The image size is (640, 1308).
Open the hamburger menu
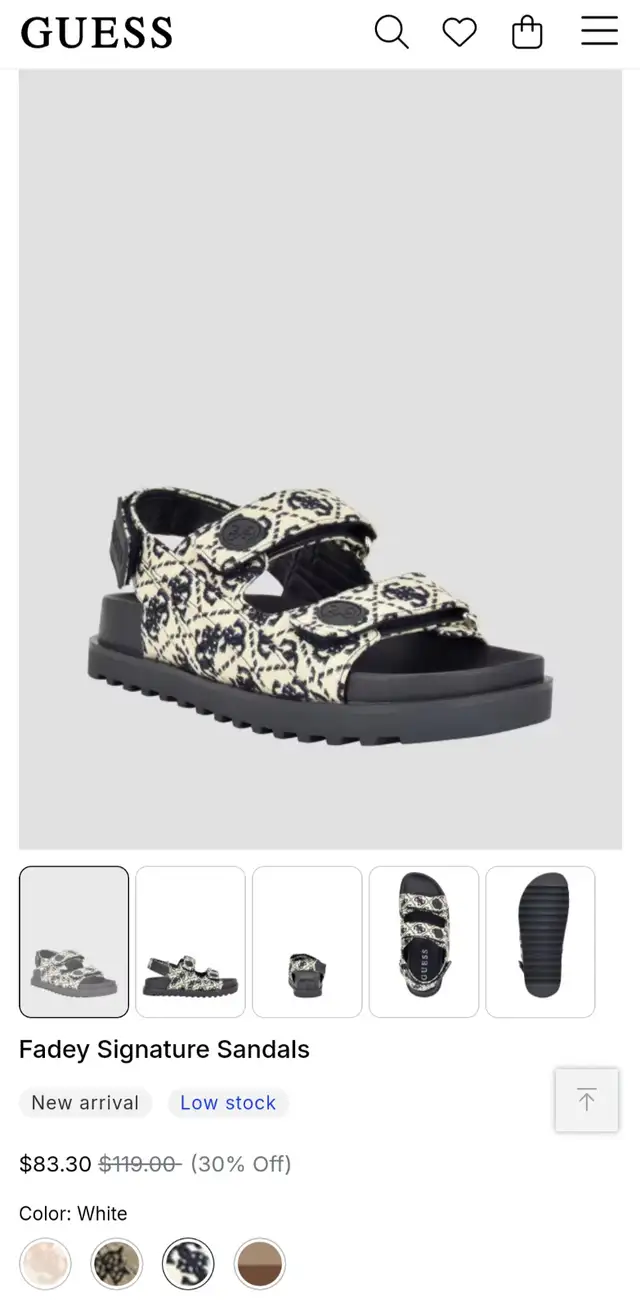coord(599,31)
